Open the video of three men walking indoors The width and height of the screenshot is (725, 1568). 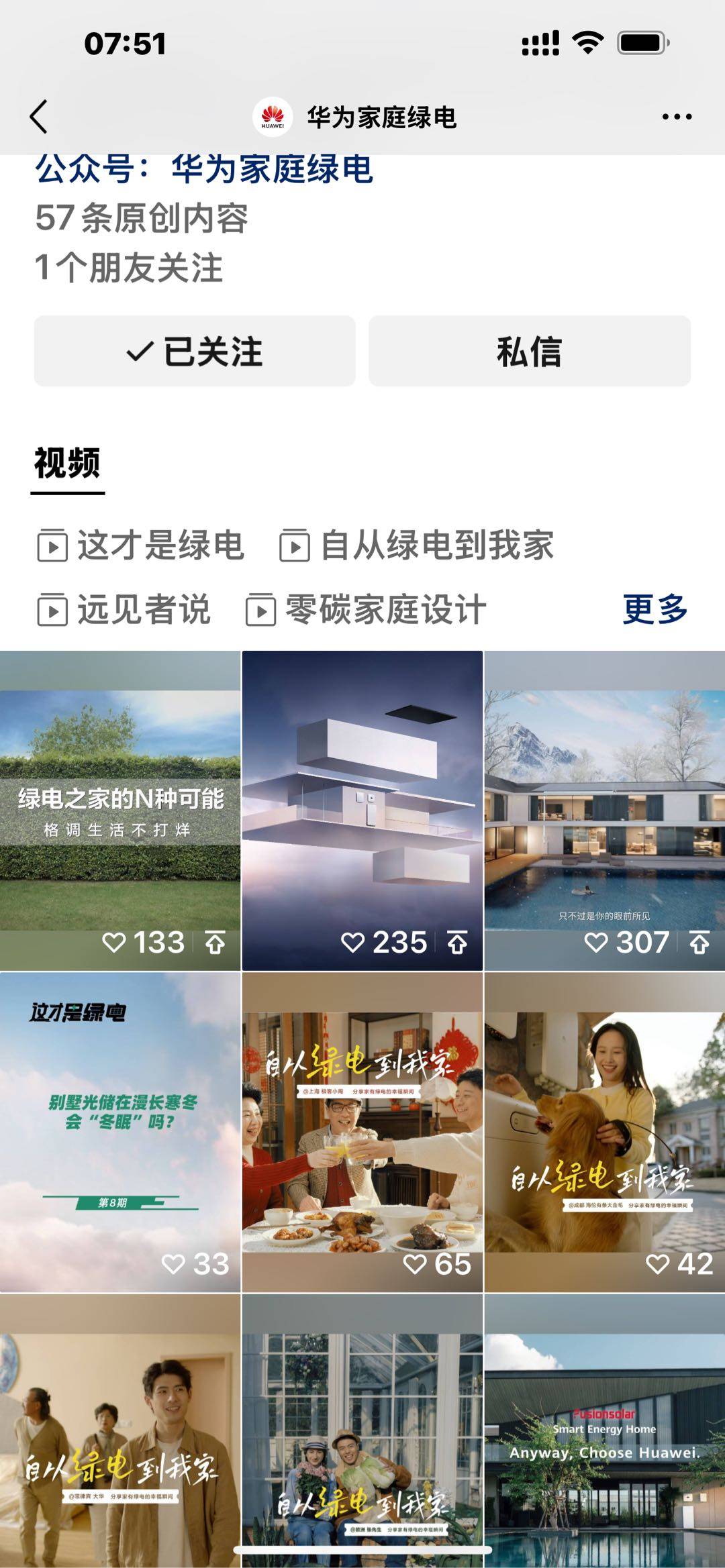coord(120,1436)
